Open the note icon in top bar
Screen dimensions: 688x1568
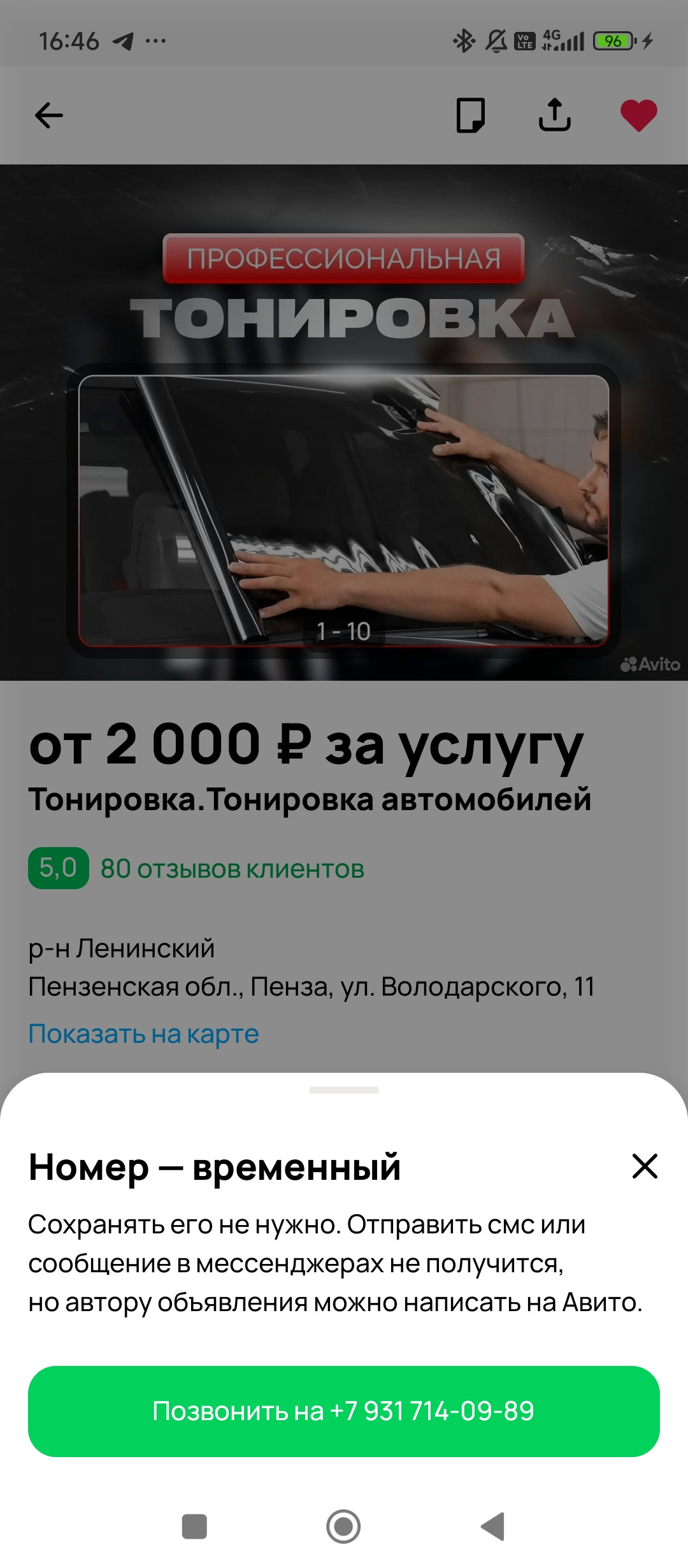coord(471,115)
